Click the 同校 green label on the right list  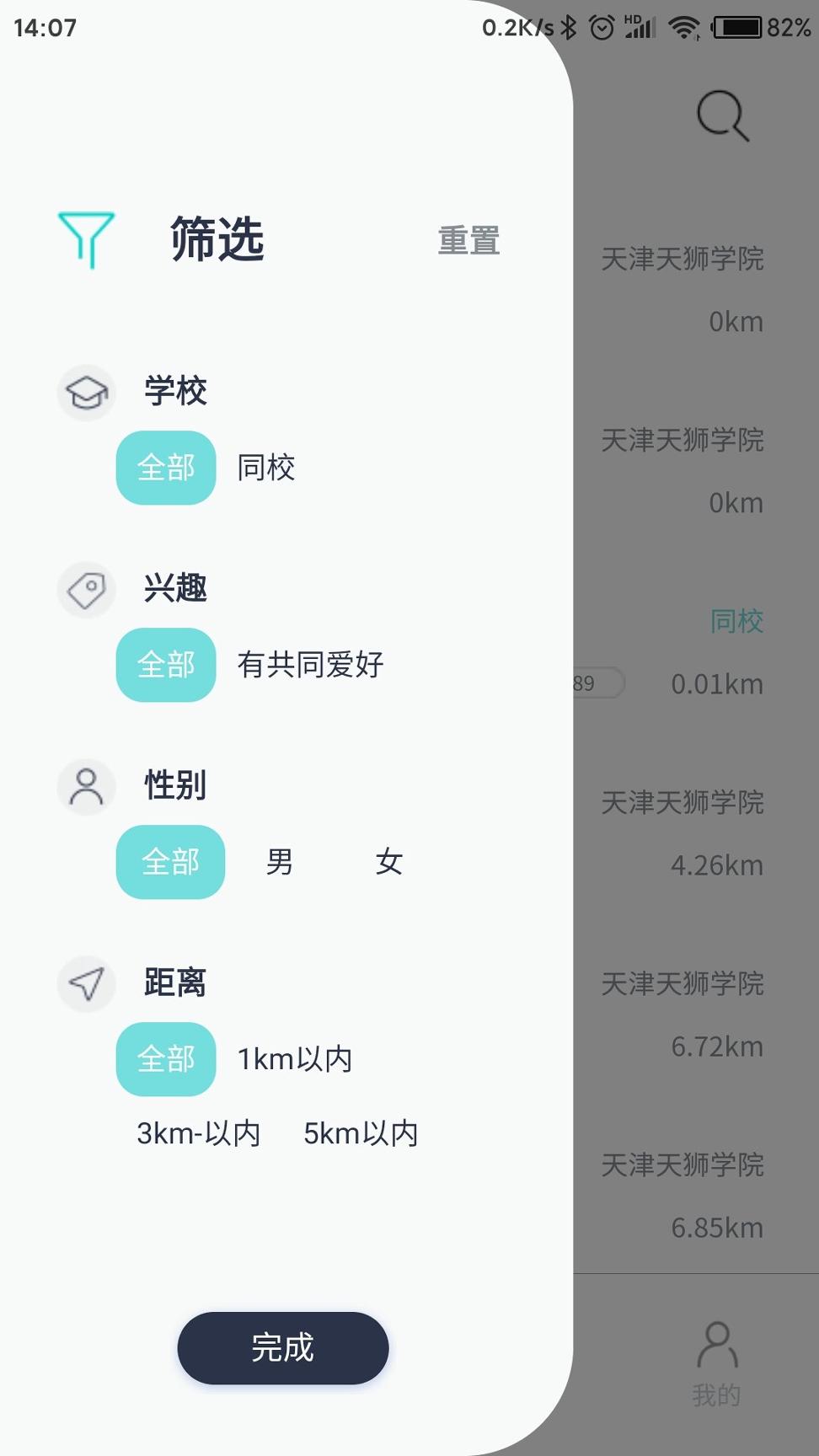click(x=737, y=621)
